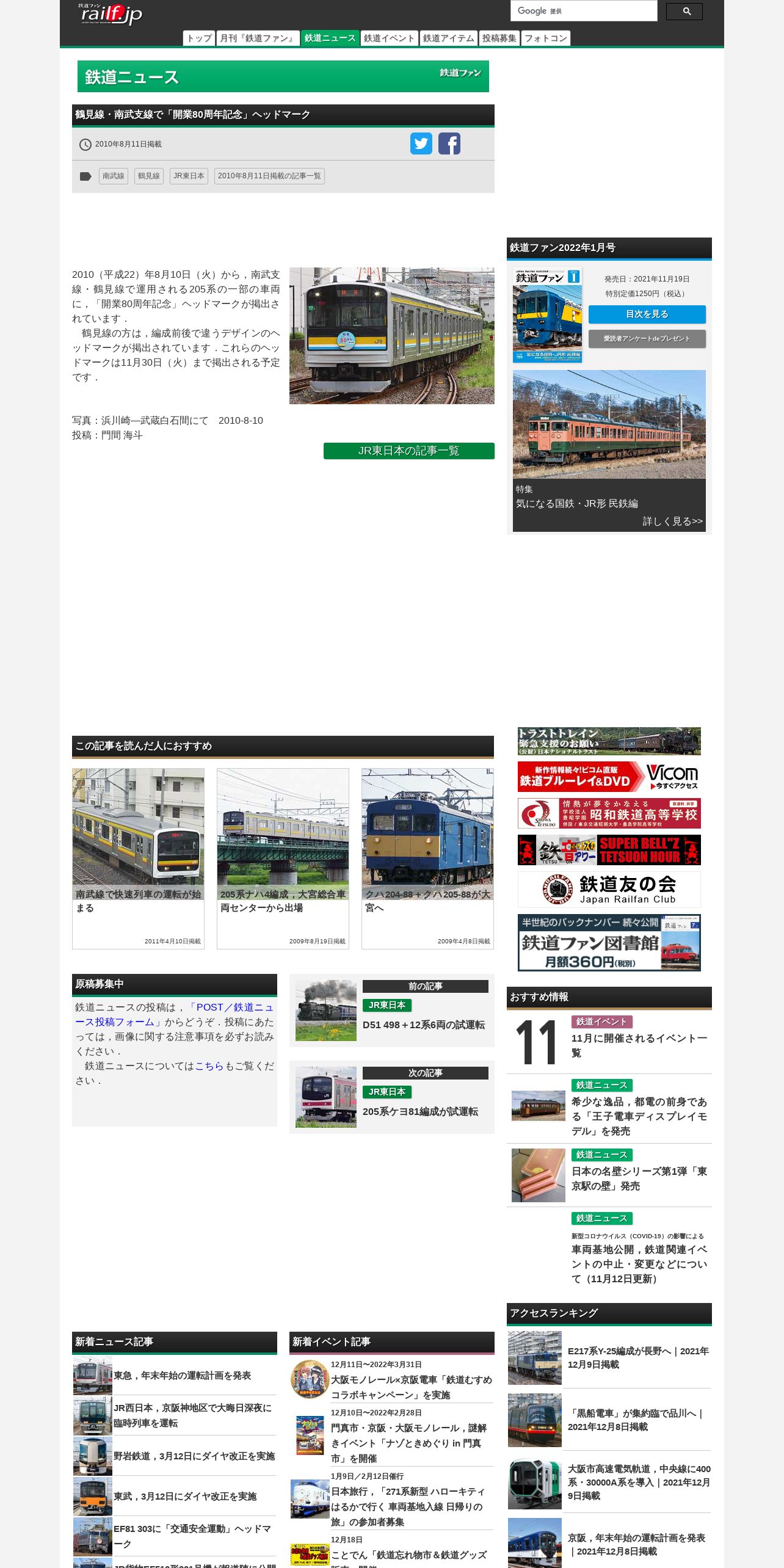
Task: Open the 鉄道ファン図書館 banner
Action: (x=609, y=942)
